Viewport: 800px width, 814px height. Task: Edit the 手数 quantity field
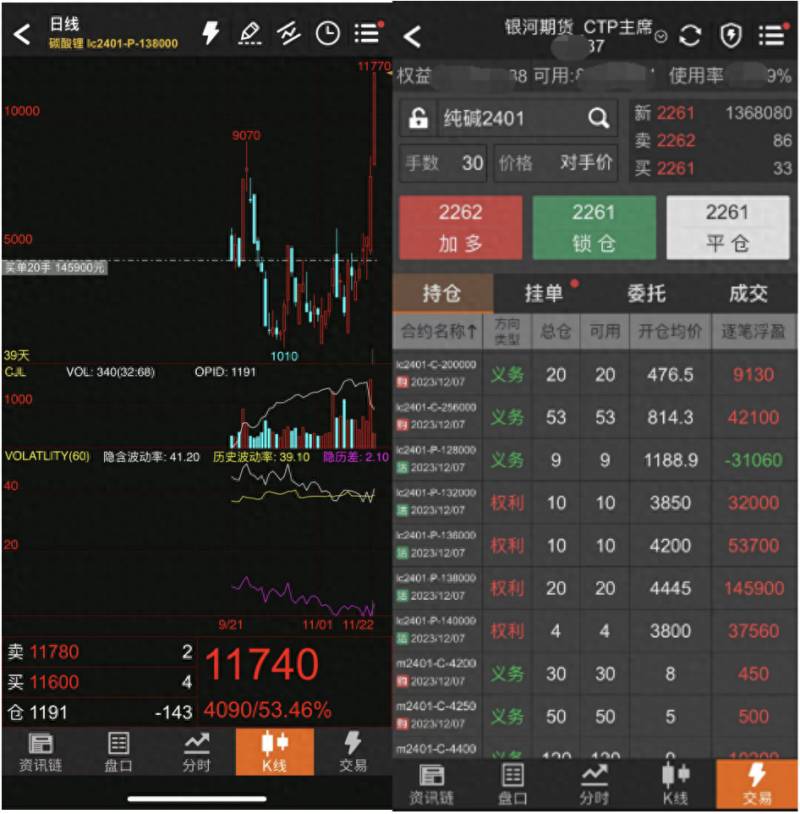point(444,163)
